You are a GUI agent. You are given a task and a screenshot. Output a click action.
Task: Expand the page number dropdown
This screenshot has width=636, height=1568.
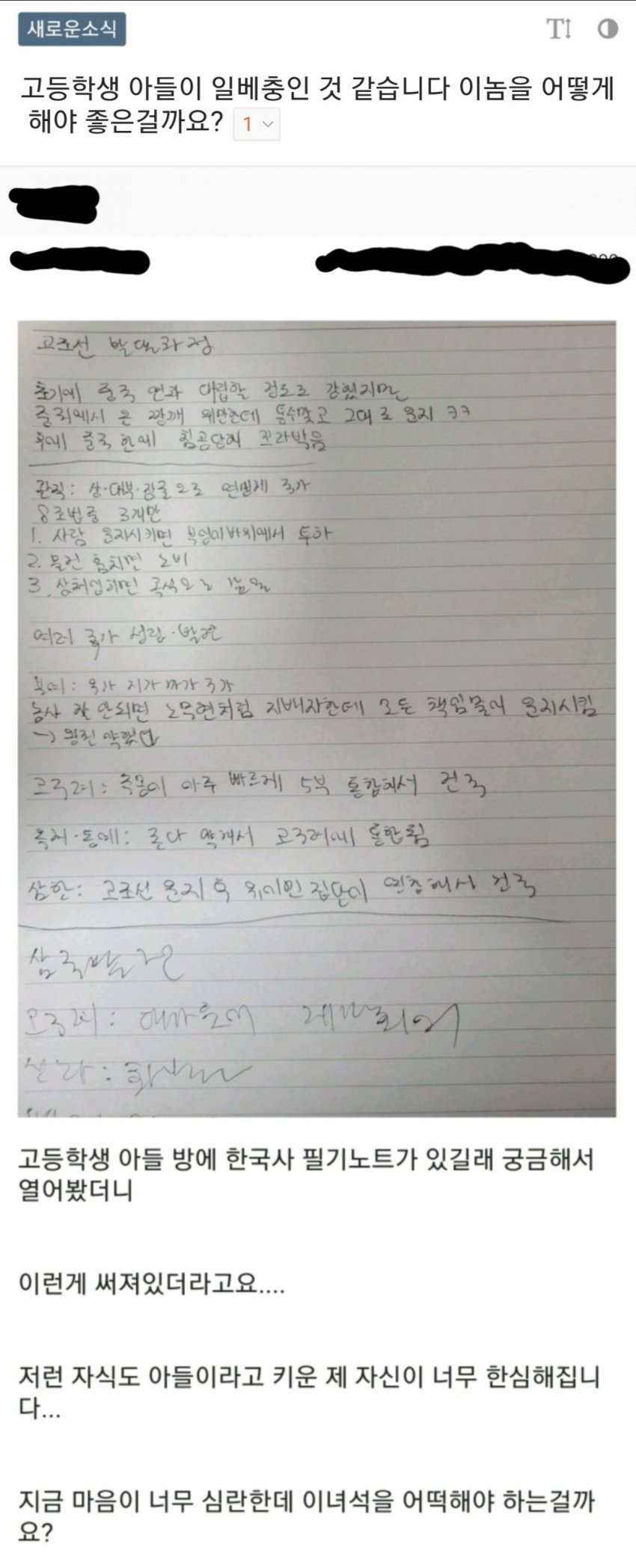click(257, 124)
